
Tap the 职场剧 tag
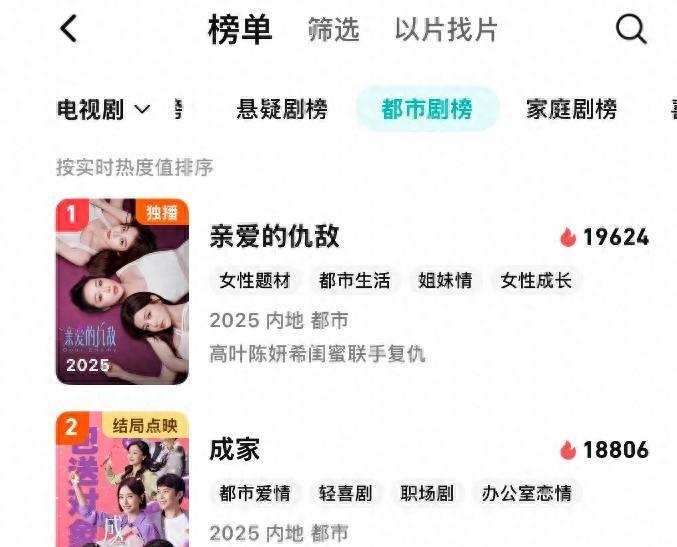coord(427,493)
